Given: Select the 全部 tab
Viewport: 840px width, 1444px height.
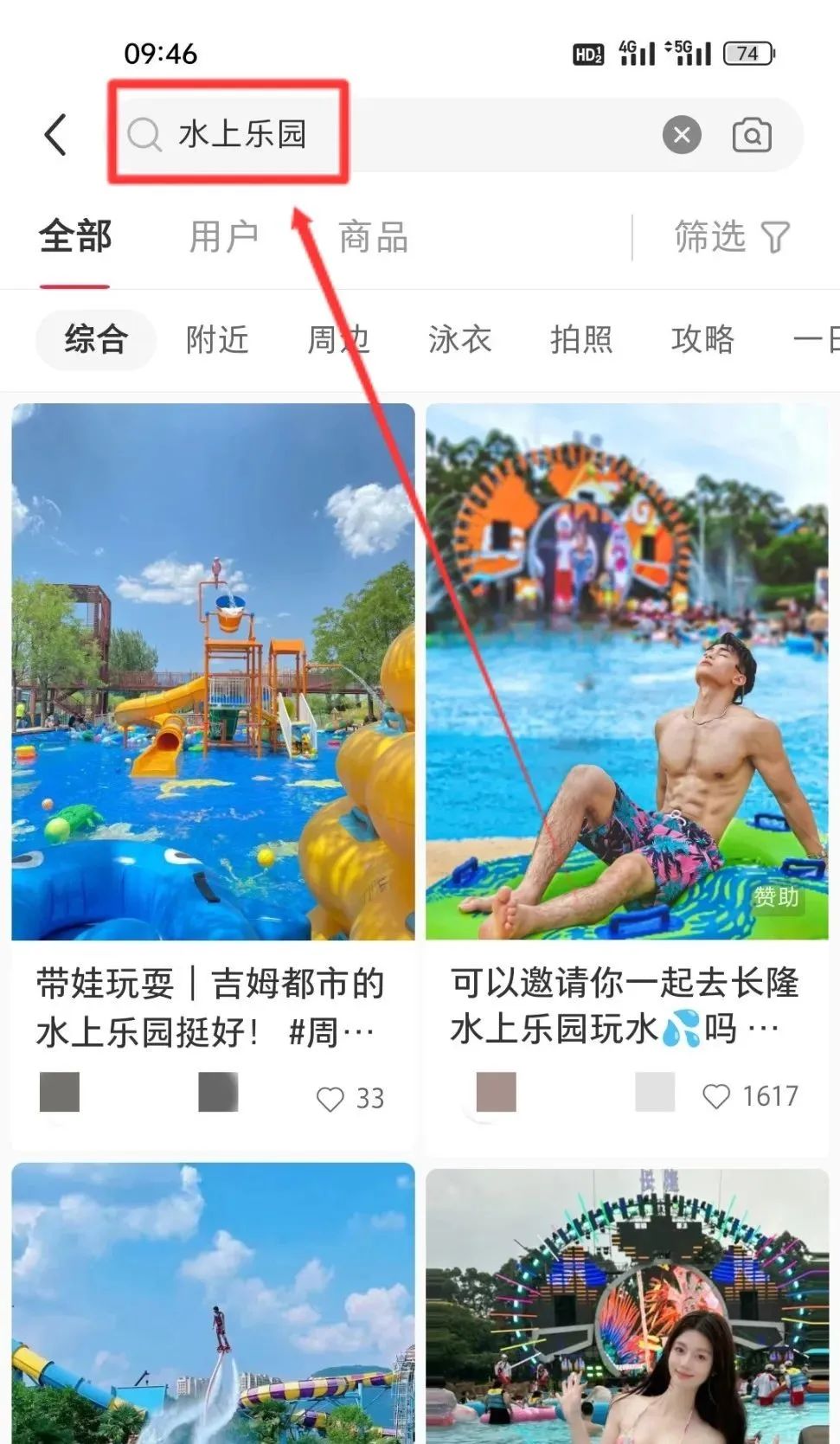Looking at the screenshot, I should [75, 236].
